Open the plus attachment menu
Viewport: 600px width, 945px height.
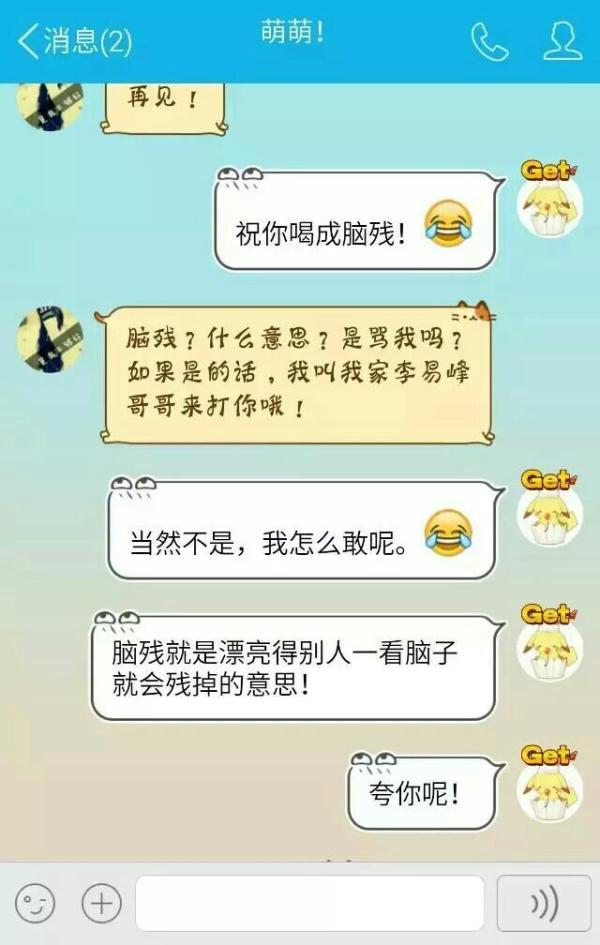tap(101, 904)
